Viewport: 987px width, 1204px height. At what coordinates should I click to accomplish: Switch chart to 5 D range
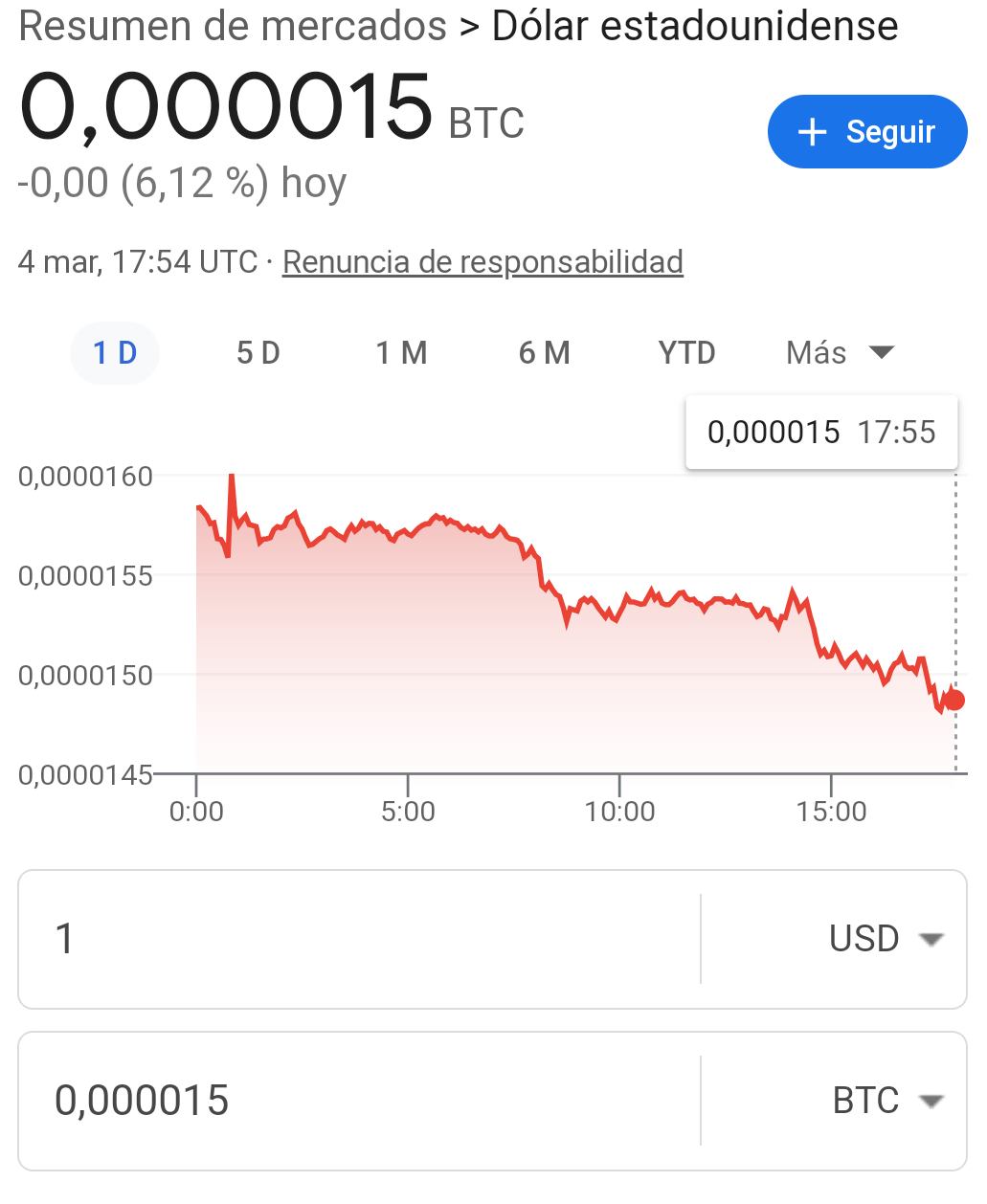[x=258, y=353]
